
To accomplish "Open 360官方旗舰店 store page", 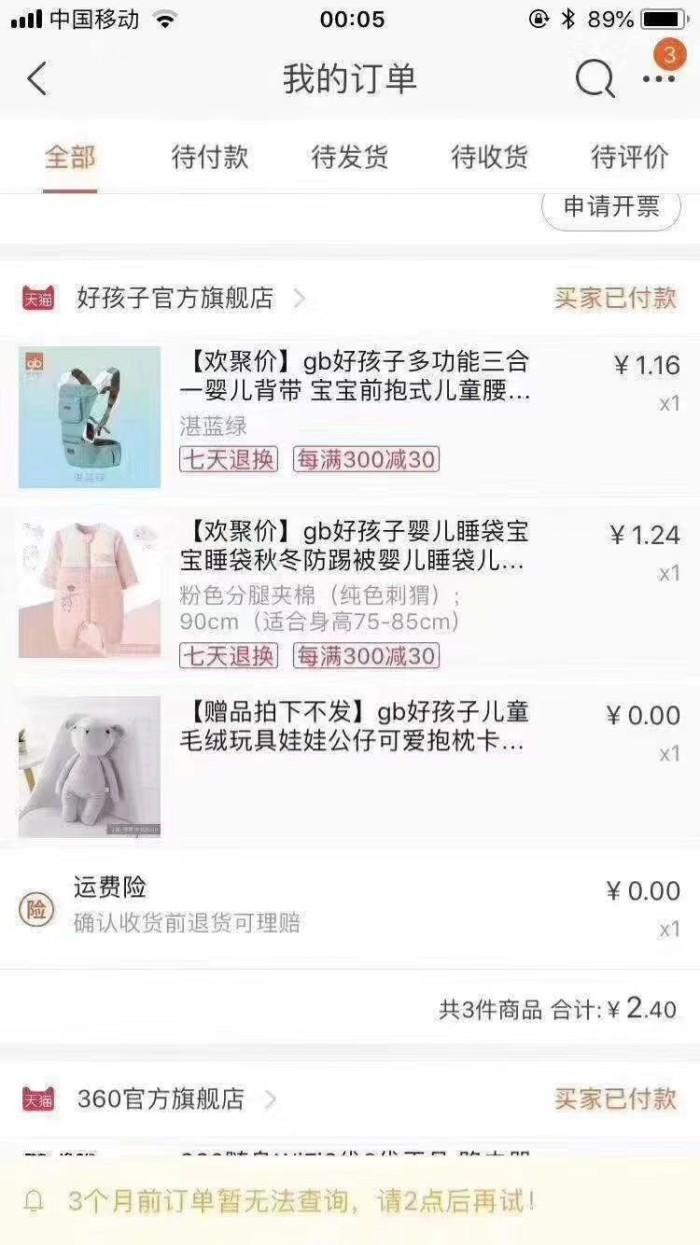I will tap(160, 1100).
